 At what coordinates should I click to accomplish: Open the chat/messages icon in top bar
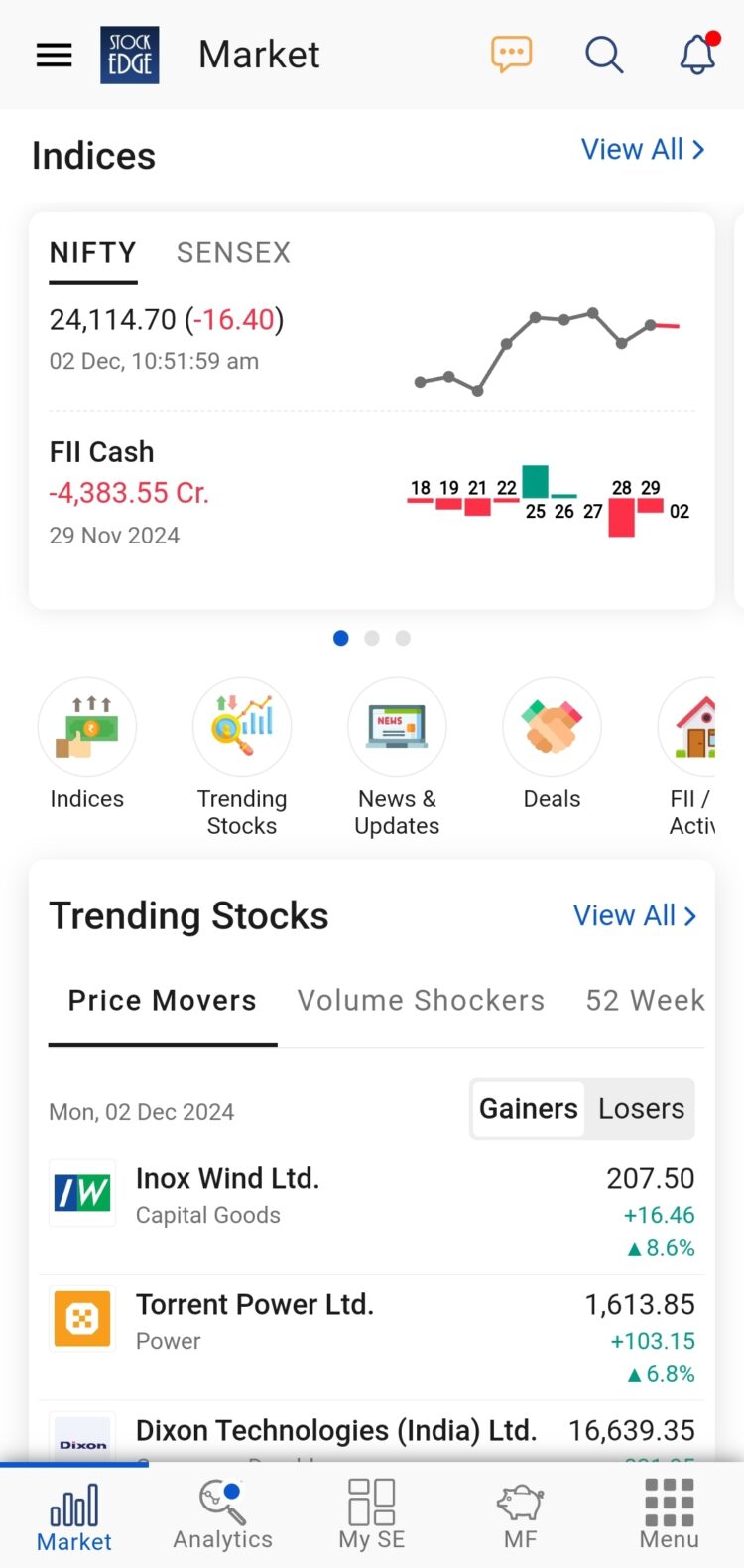pyautogui.click(x=511, y=55)
